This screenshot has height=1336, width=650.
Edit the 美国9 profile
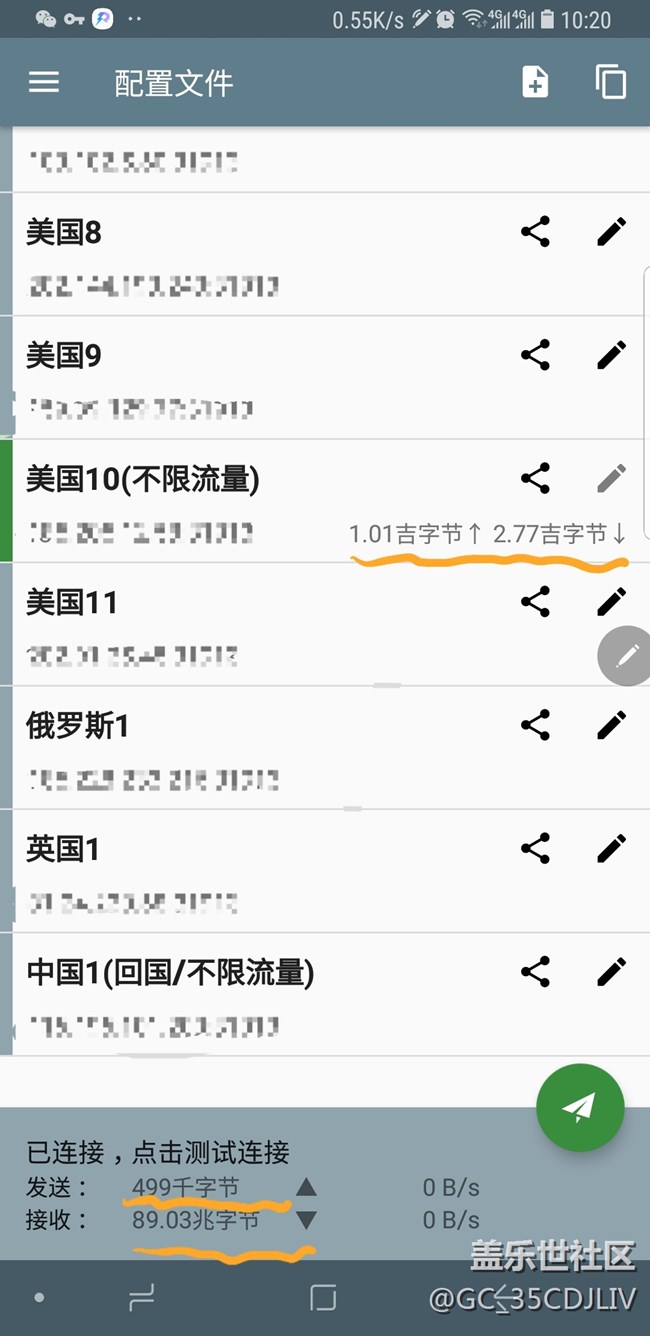tap(611, 355)
